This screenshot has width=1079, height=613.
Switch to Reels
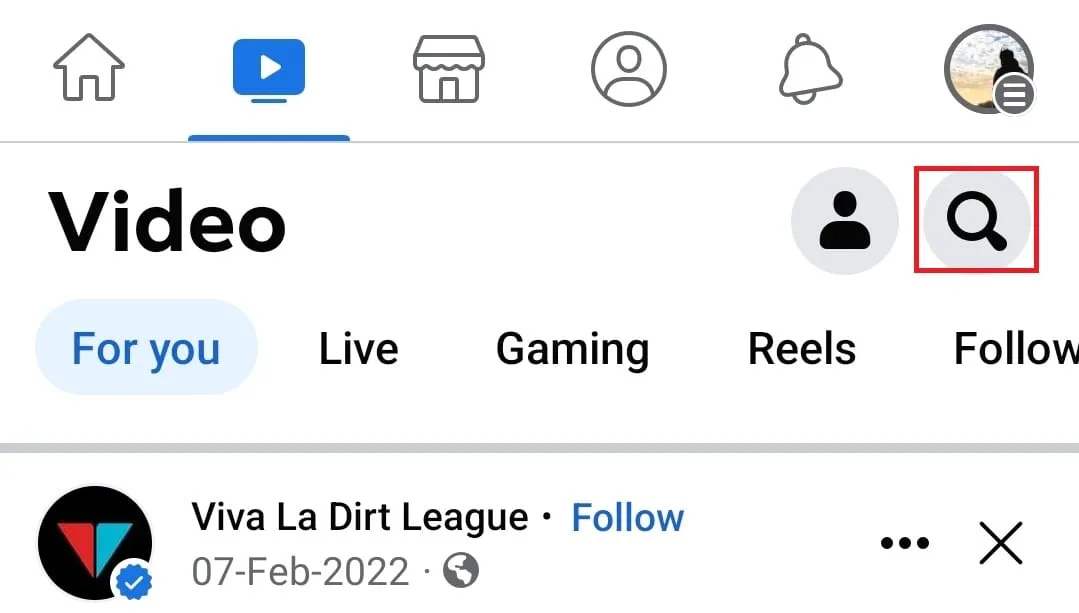click(802, 349)
